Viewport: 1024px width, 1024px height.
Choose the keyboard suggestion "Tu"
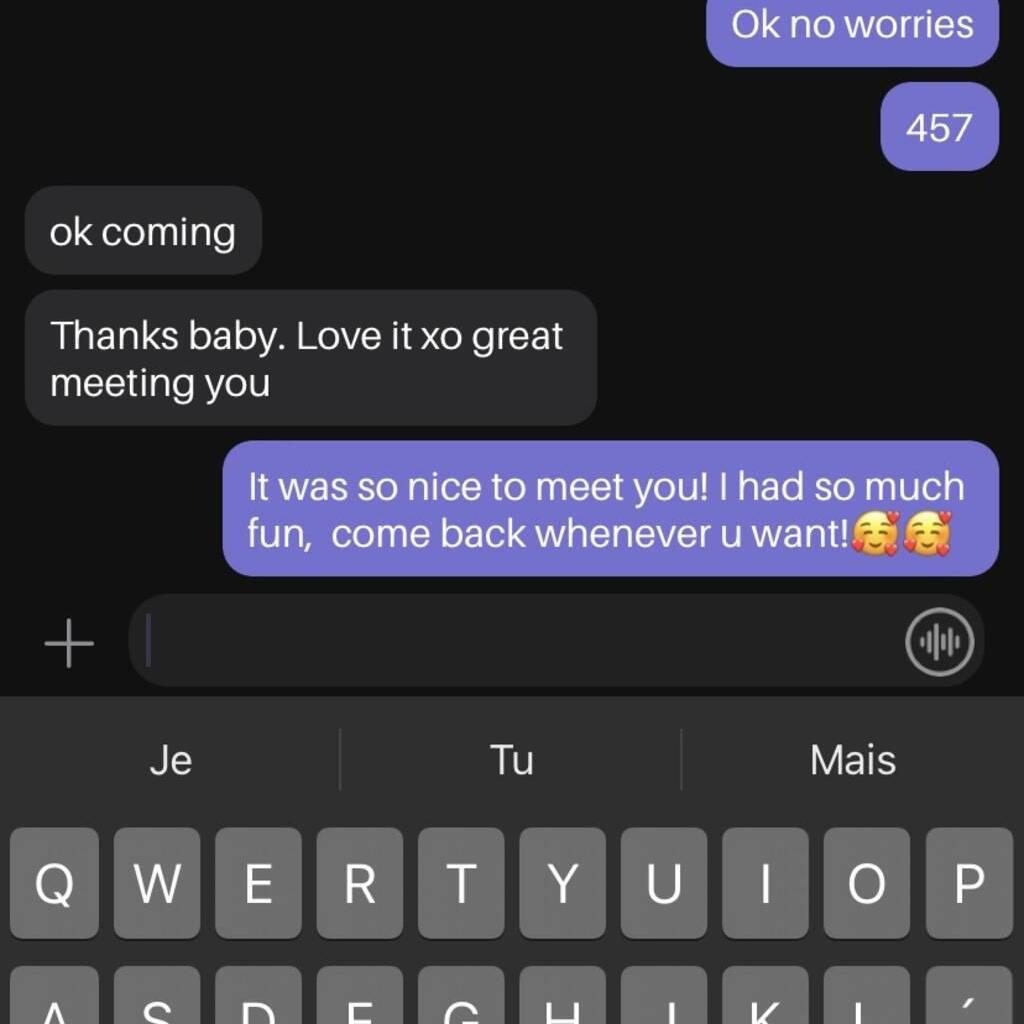[511, 760]
